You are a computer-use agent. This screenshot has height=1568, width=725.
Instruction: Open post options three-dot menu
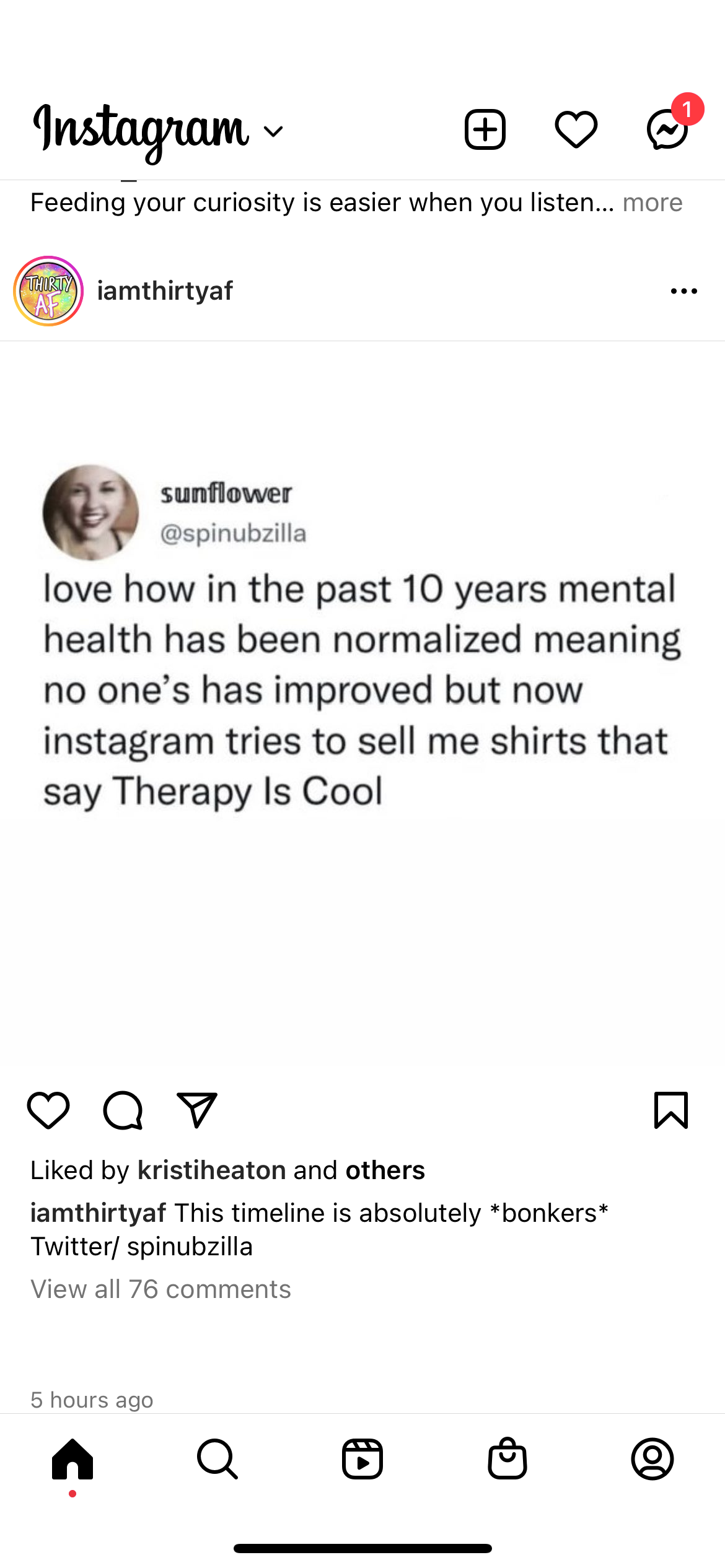point(683,291)
